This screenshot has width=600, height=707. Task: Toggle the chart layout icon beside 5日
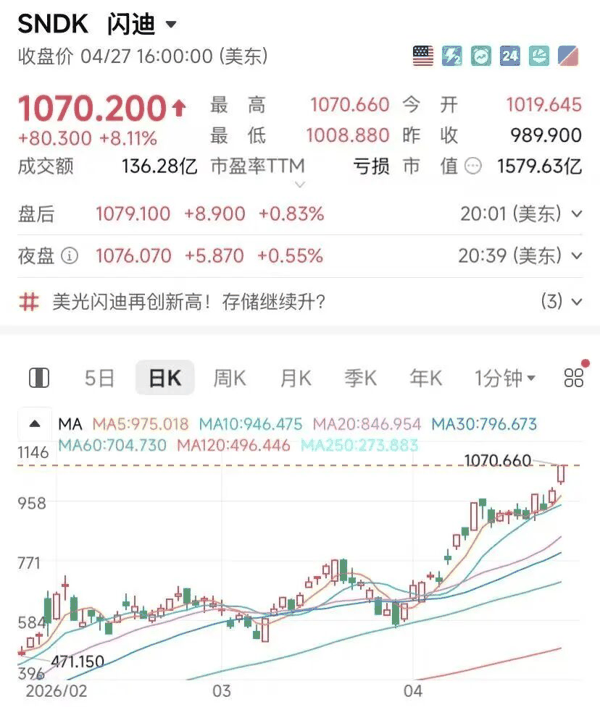(40, 377)
